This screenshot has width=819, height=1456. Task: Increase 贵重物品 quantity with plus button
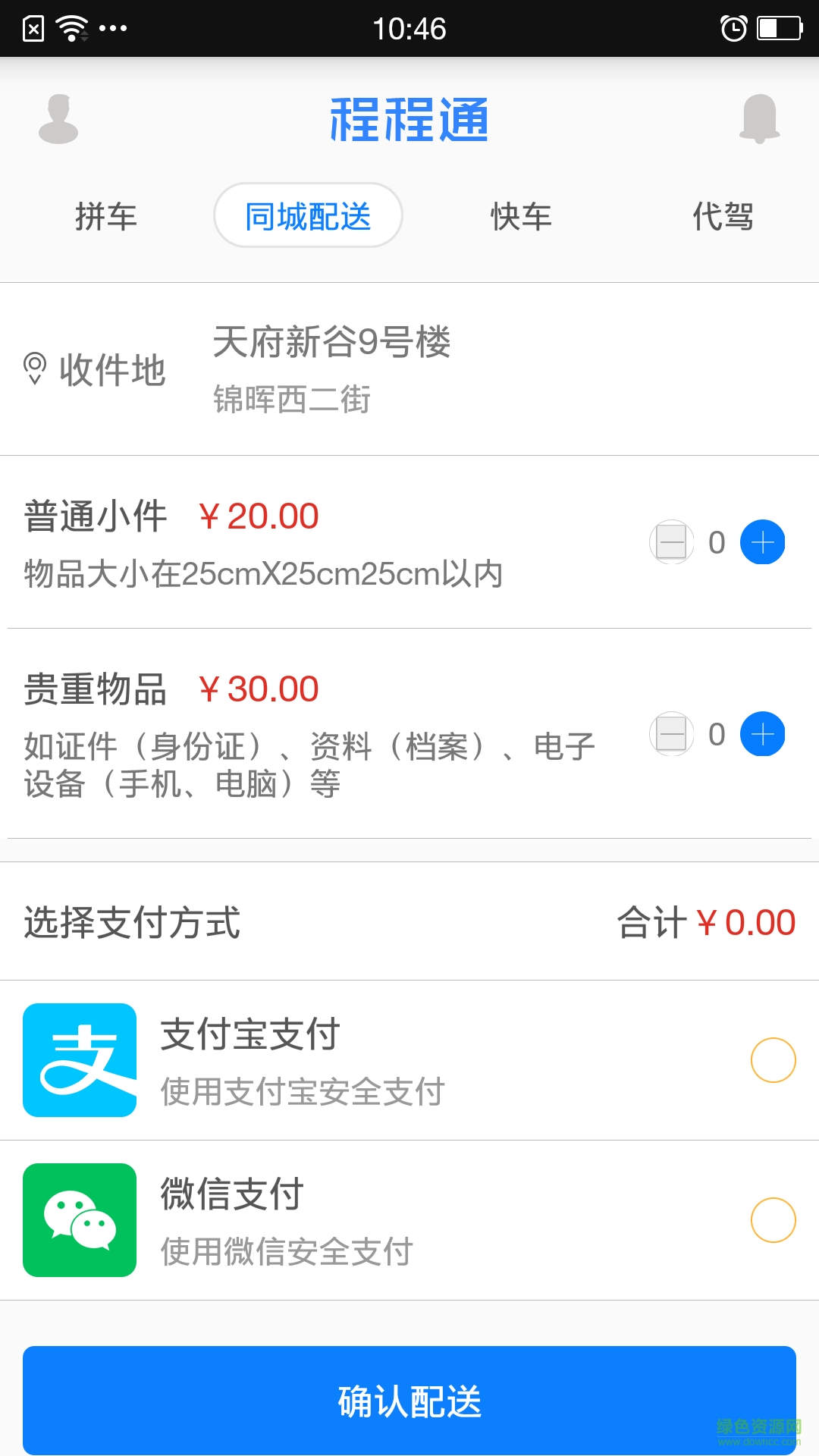[x=762, y=734]
